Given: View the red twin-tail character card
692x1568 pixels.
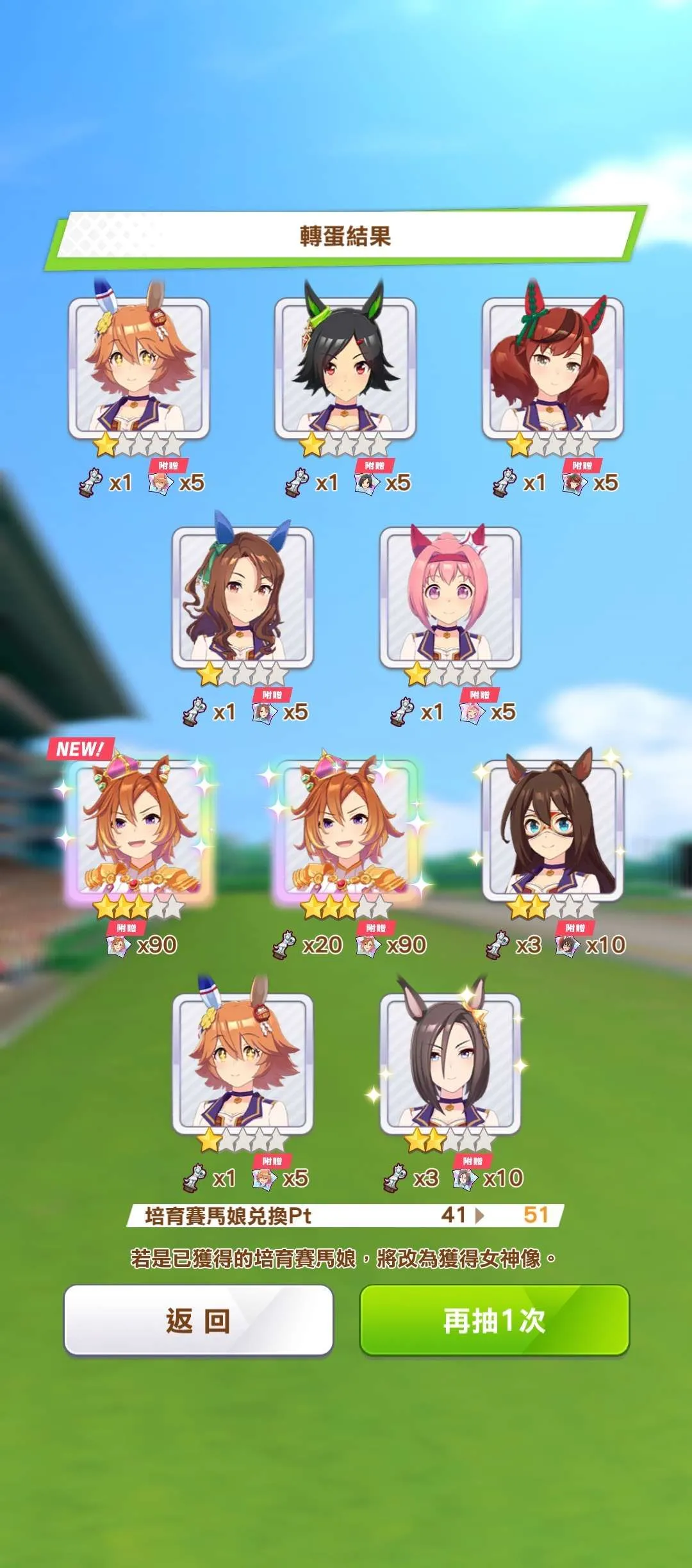Looking at the screenshot, I should [553, 368].
